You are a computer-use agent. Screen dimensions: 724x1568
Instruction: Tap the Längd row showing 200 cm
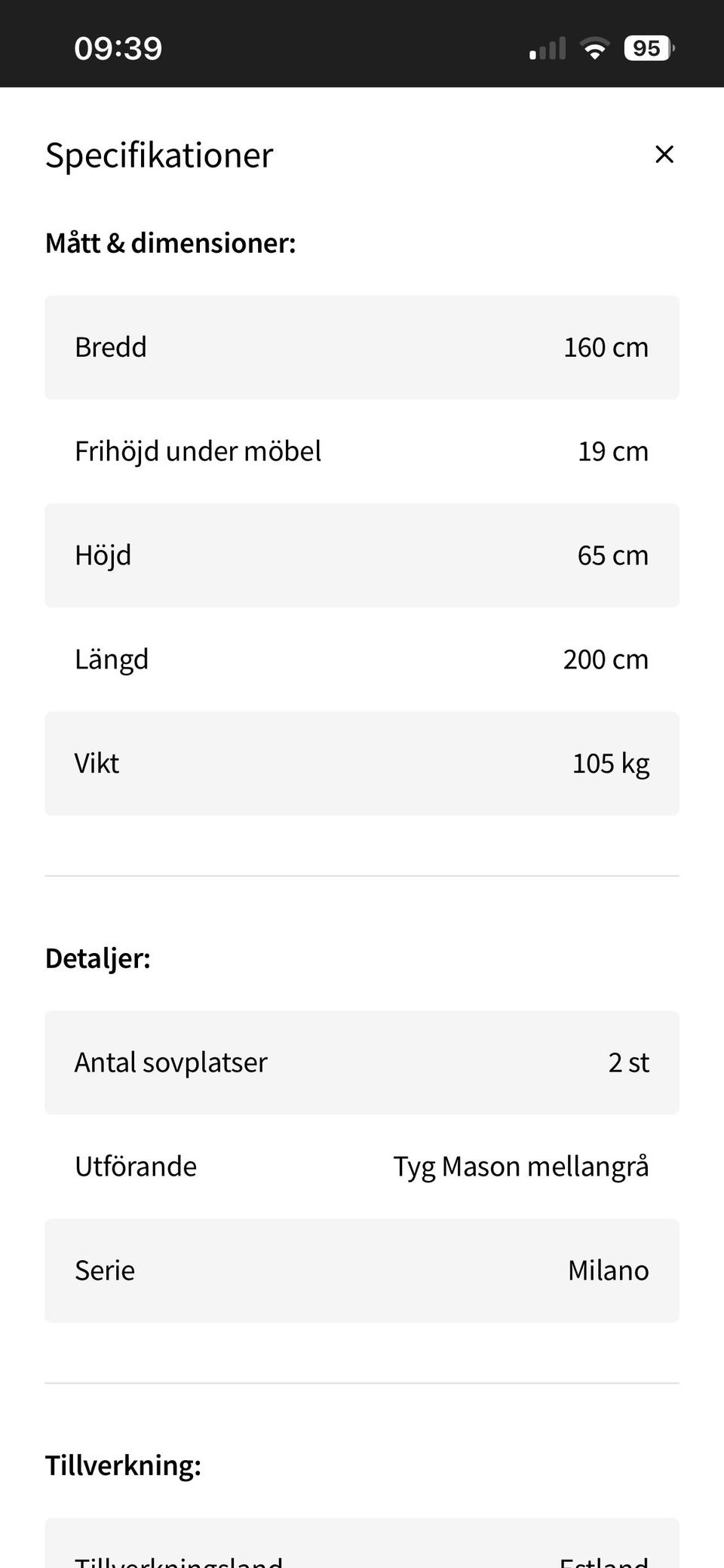point(362,659)
